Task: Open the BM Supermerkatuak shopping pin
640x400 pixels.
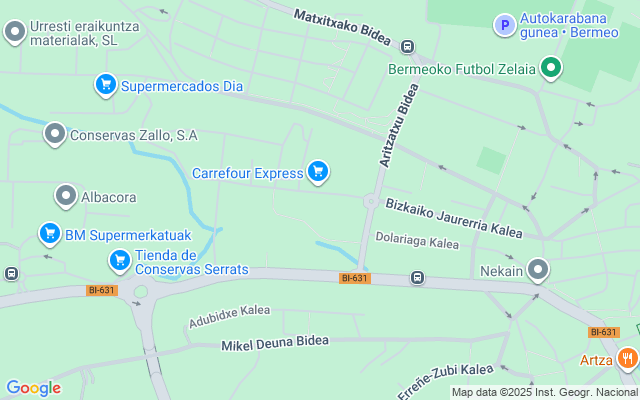Action: tap(49, 234)
